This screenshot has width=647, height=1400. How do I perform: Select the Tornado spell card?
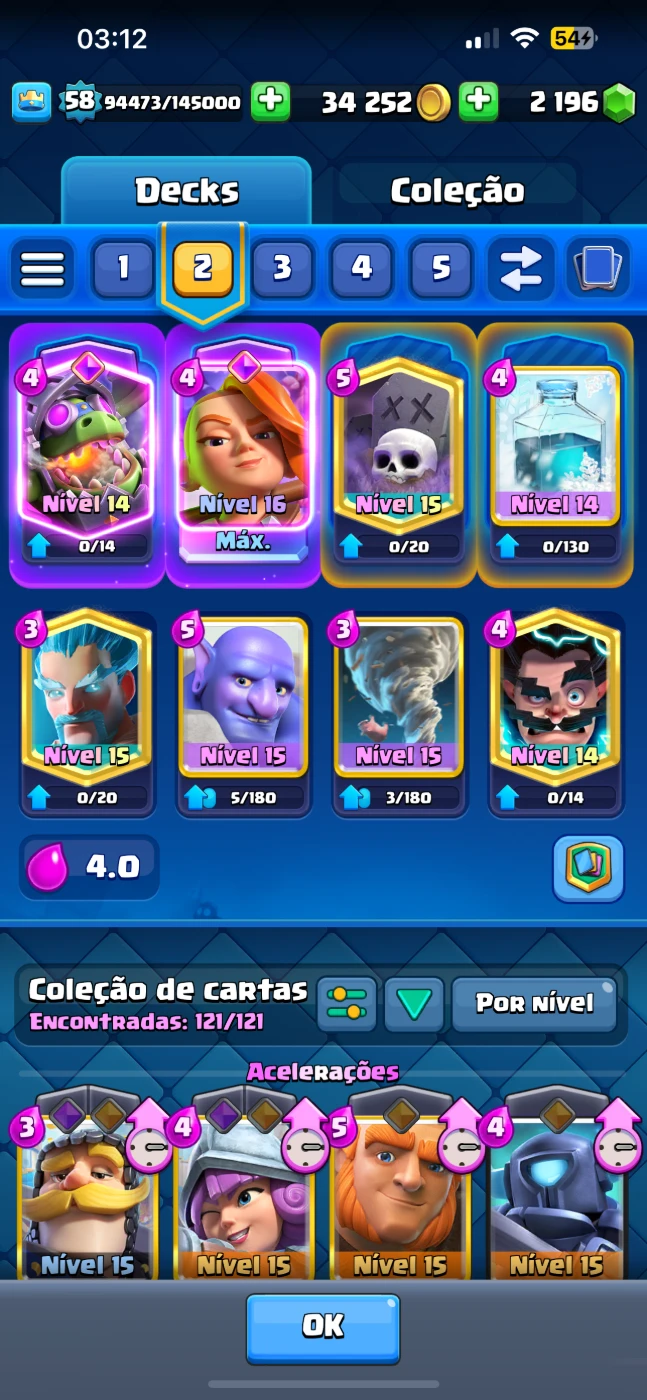399,700
